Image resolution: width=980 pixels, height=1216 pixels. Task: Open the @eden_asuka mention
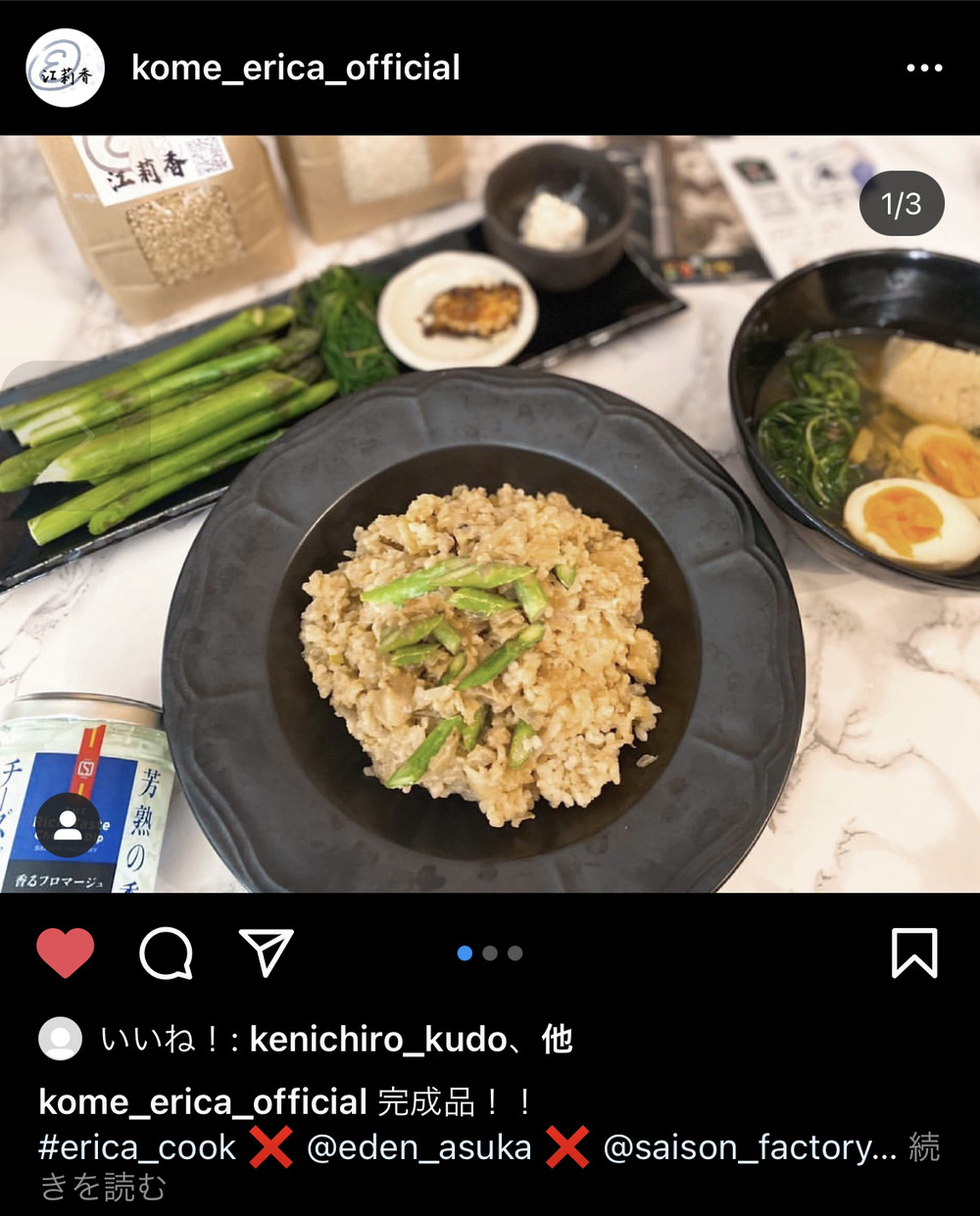tap(418, 1146)
